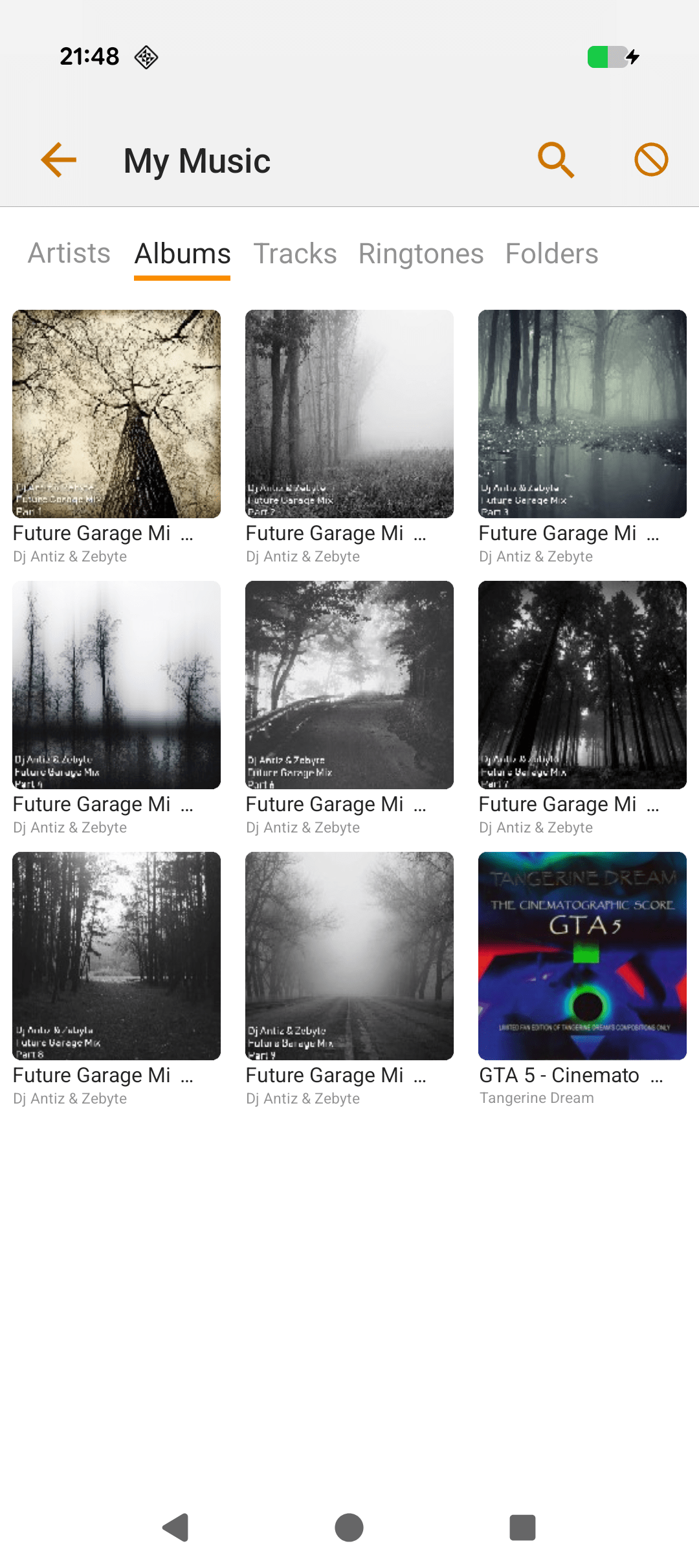View the Folders tab
The height and width of the screenshot is (1568, 699).
(x=552, y=254)
